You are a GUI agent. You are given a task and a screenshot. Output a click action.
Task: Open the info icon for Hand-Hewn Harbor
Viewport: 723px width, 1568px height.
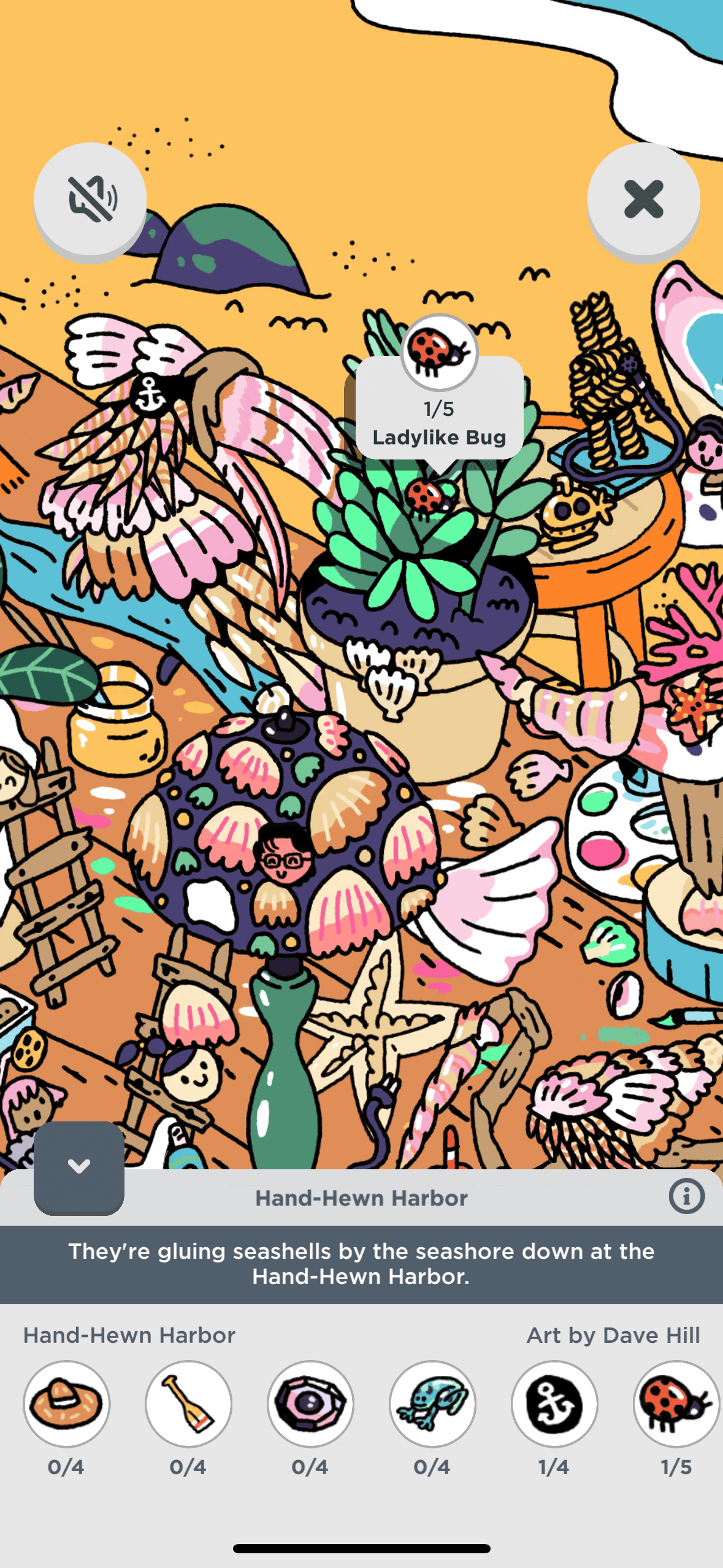coord(686,1196)
